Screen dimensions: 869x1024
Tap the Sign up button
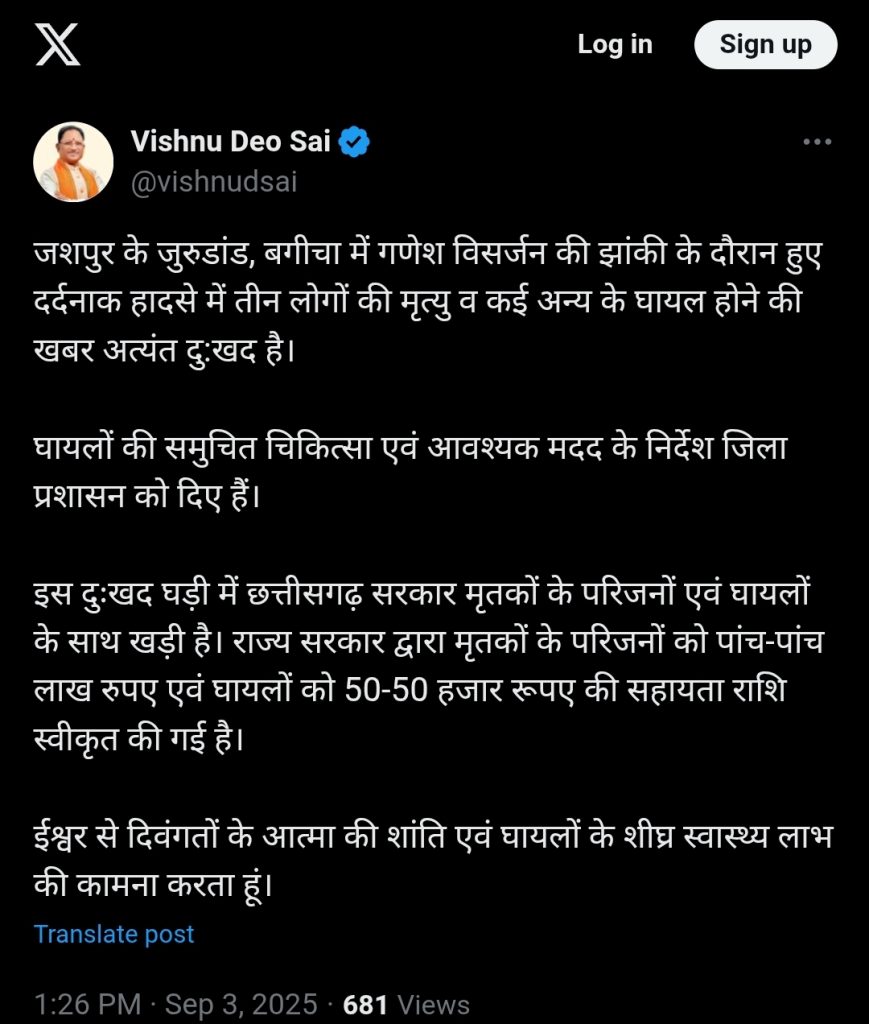coord(765,45)
